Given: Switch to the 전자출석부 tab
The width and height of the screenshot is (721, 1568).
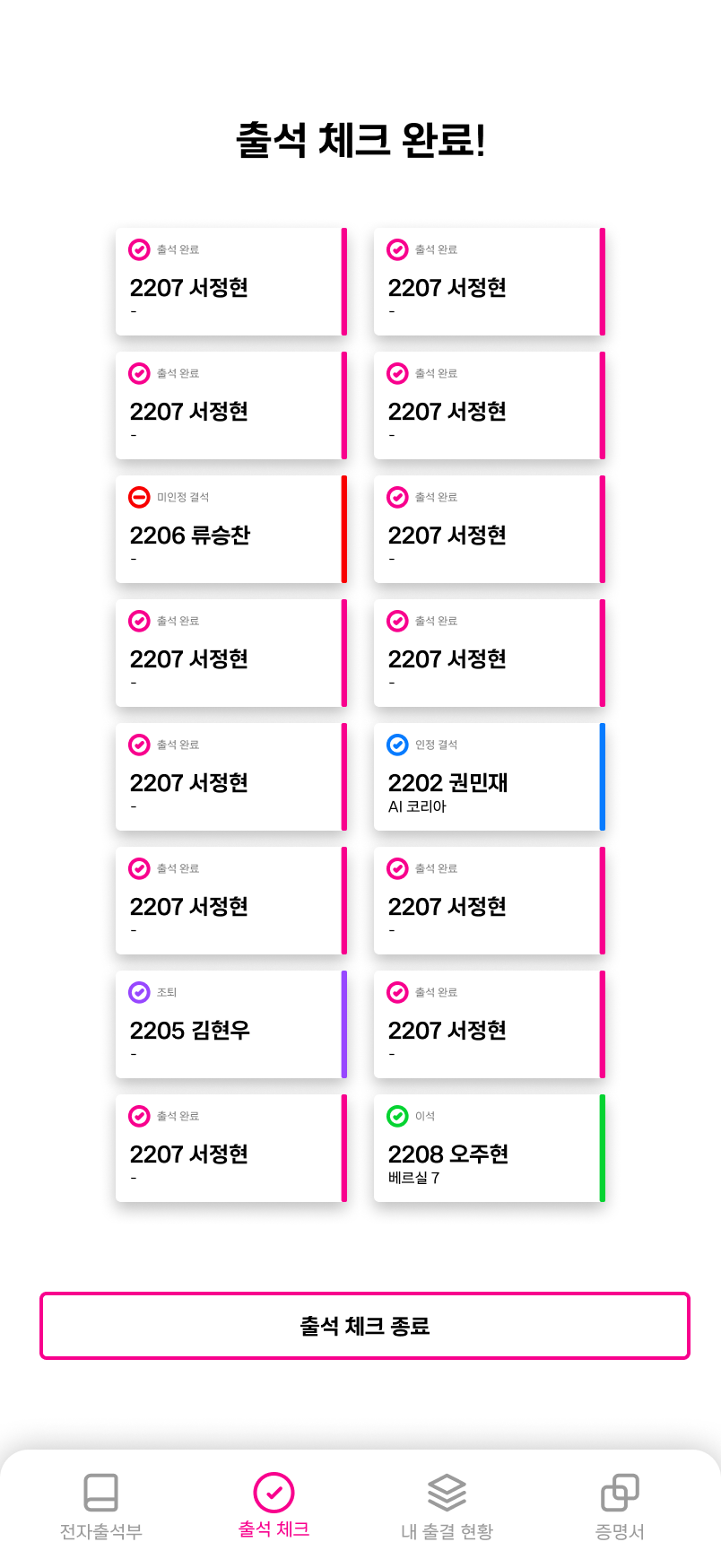Looking at the screenshot, I should tap(100, 1506).
